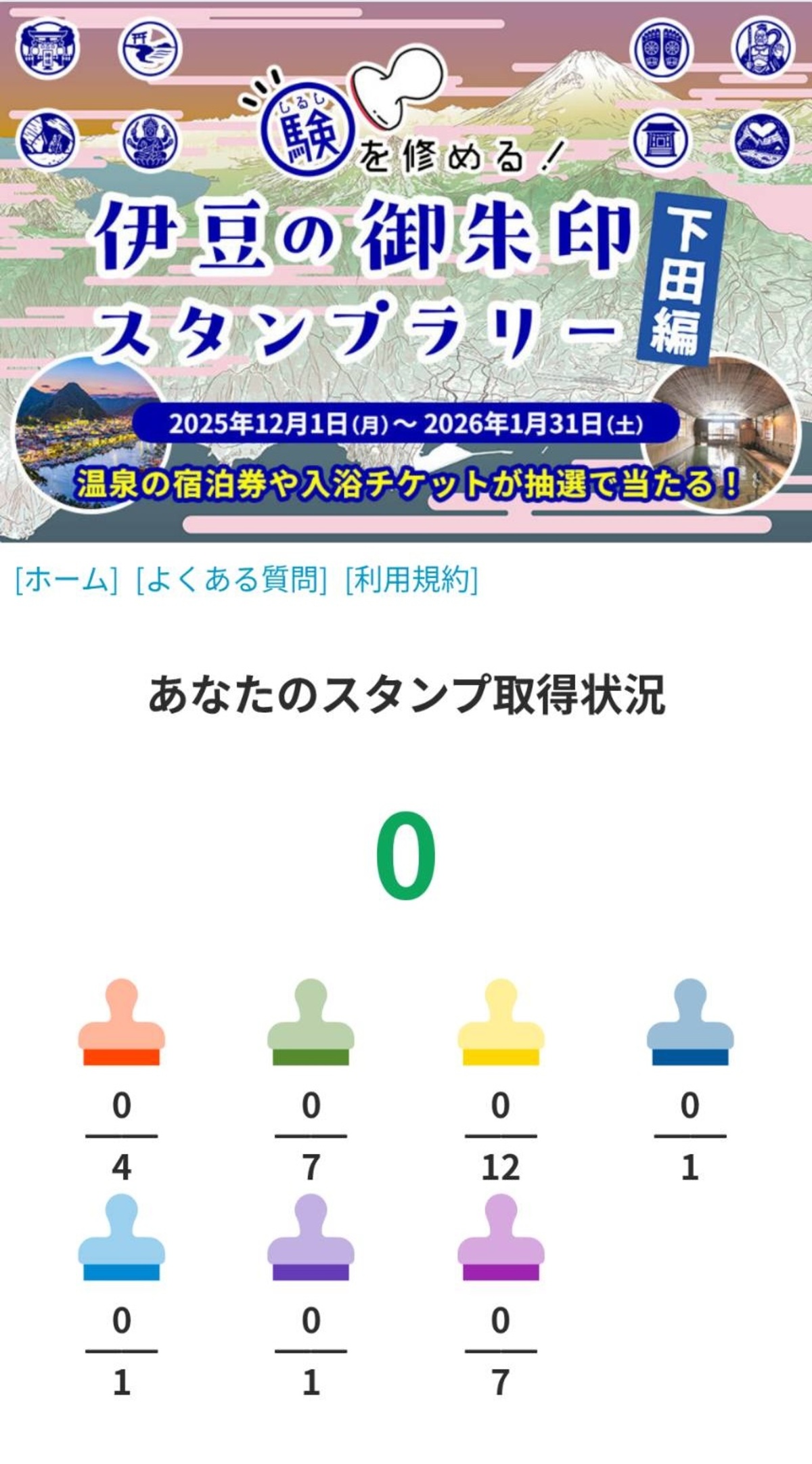Screen dimensions: 812x1464
Task: Open the ホーム link
Action: pos(66,580)
